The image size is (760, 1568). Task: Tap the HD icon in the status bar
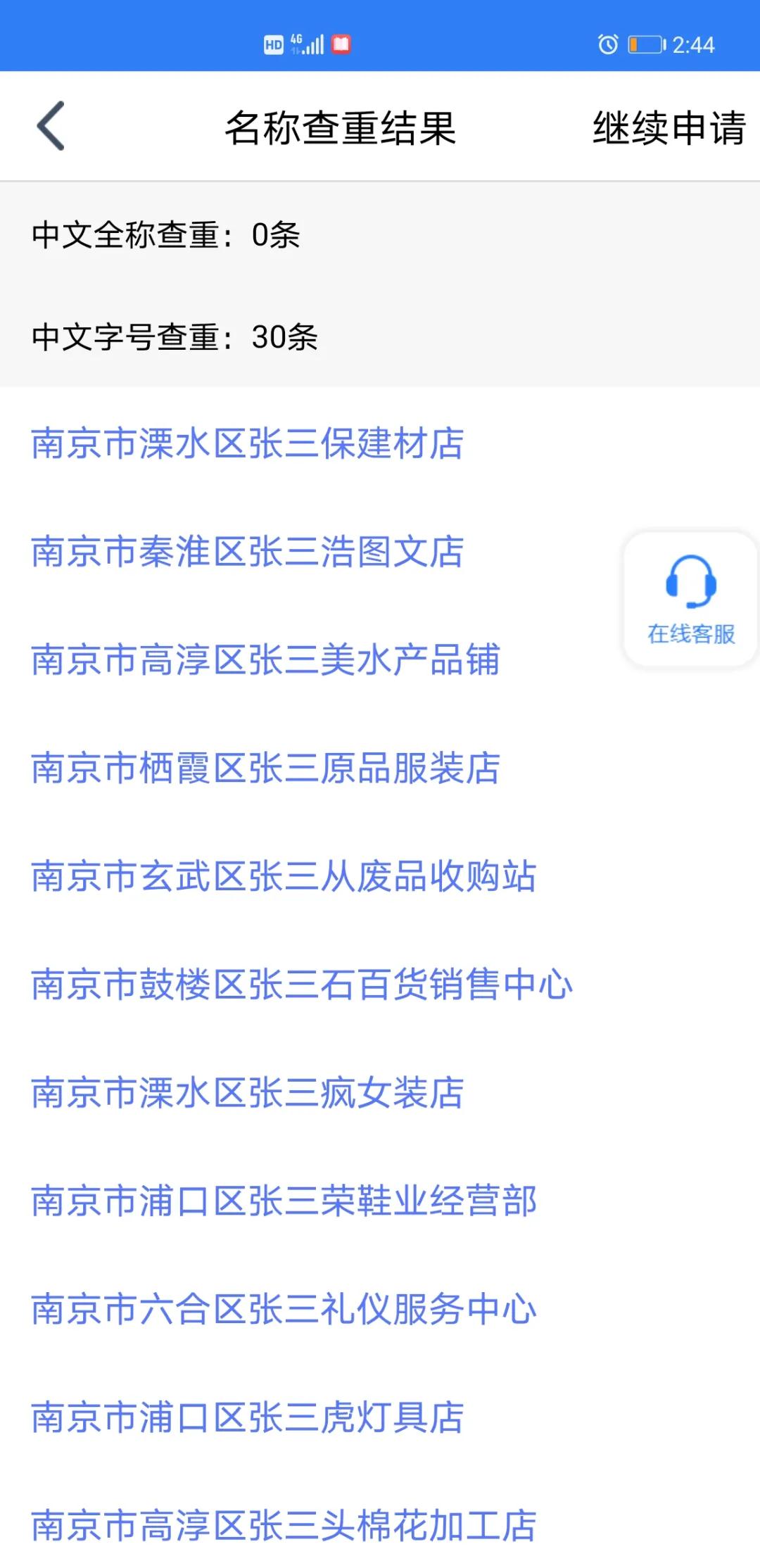coord(274,44)
